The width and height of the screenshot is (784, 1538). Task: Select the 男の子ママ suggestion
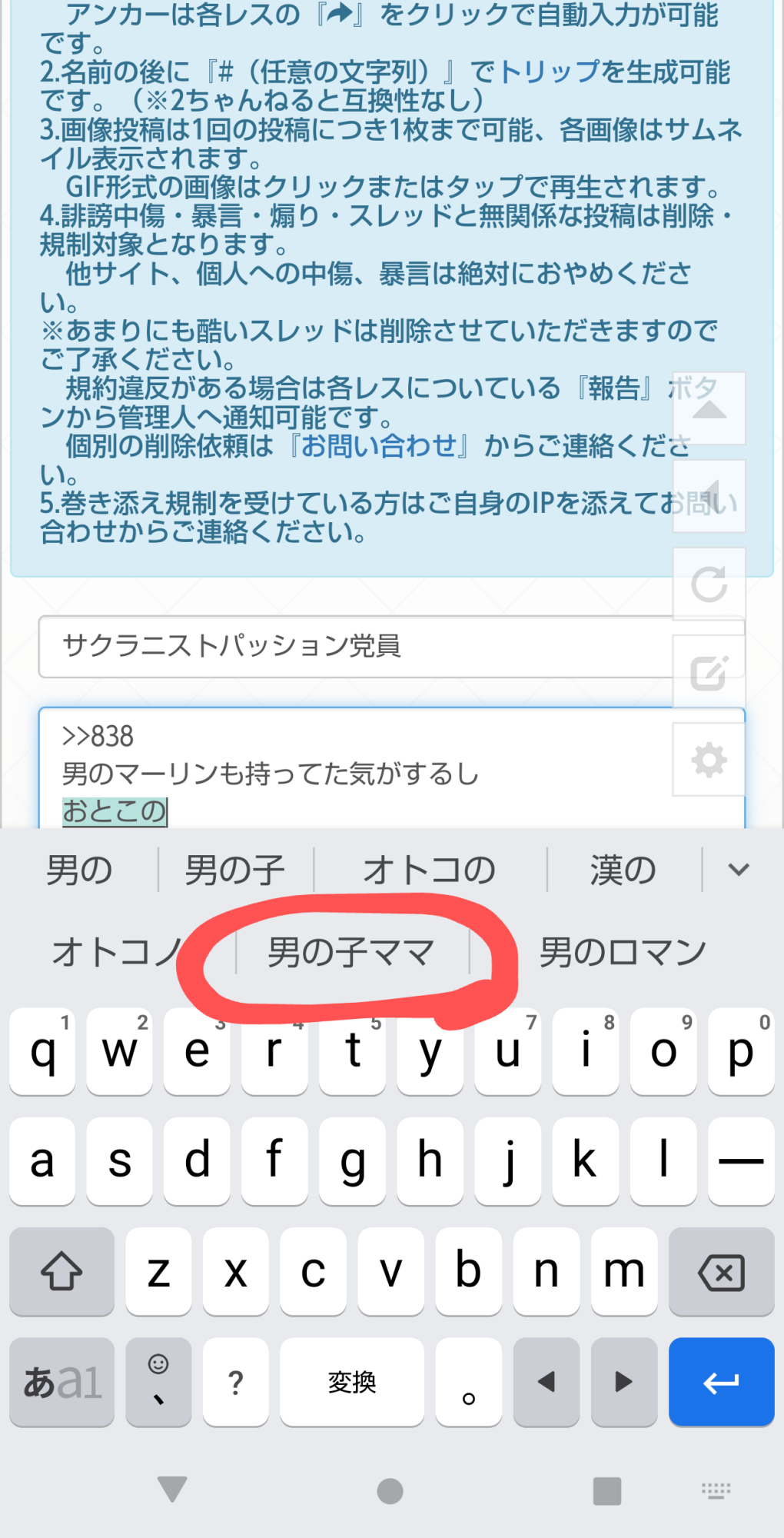pyautogui.click(x=351, y=953)
